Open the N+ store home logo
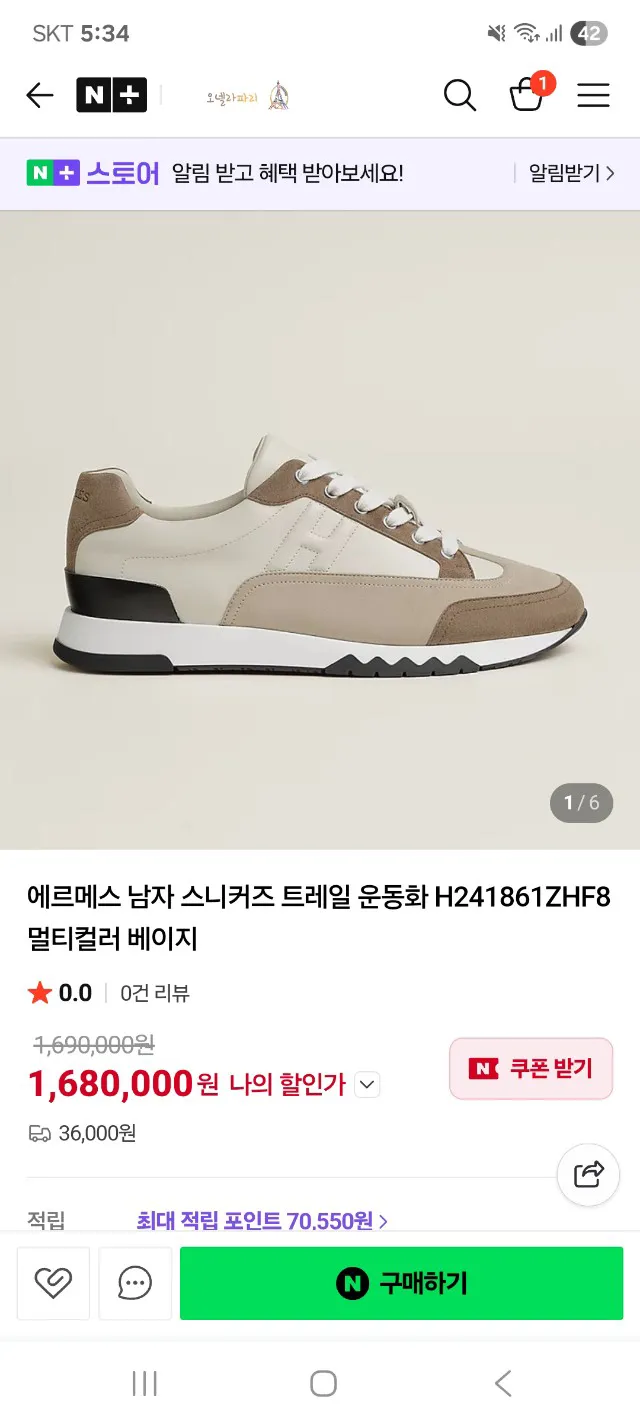The image size is (640, 1422). click(x=111, y=95)
